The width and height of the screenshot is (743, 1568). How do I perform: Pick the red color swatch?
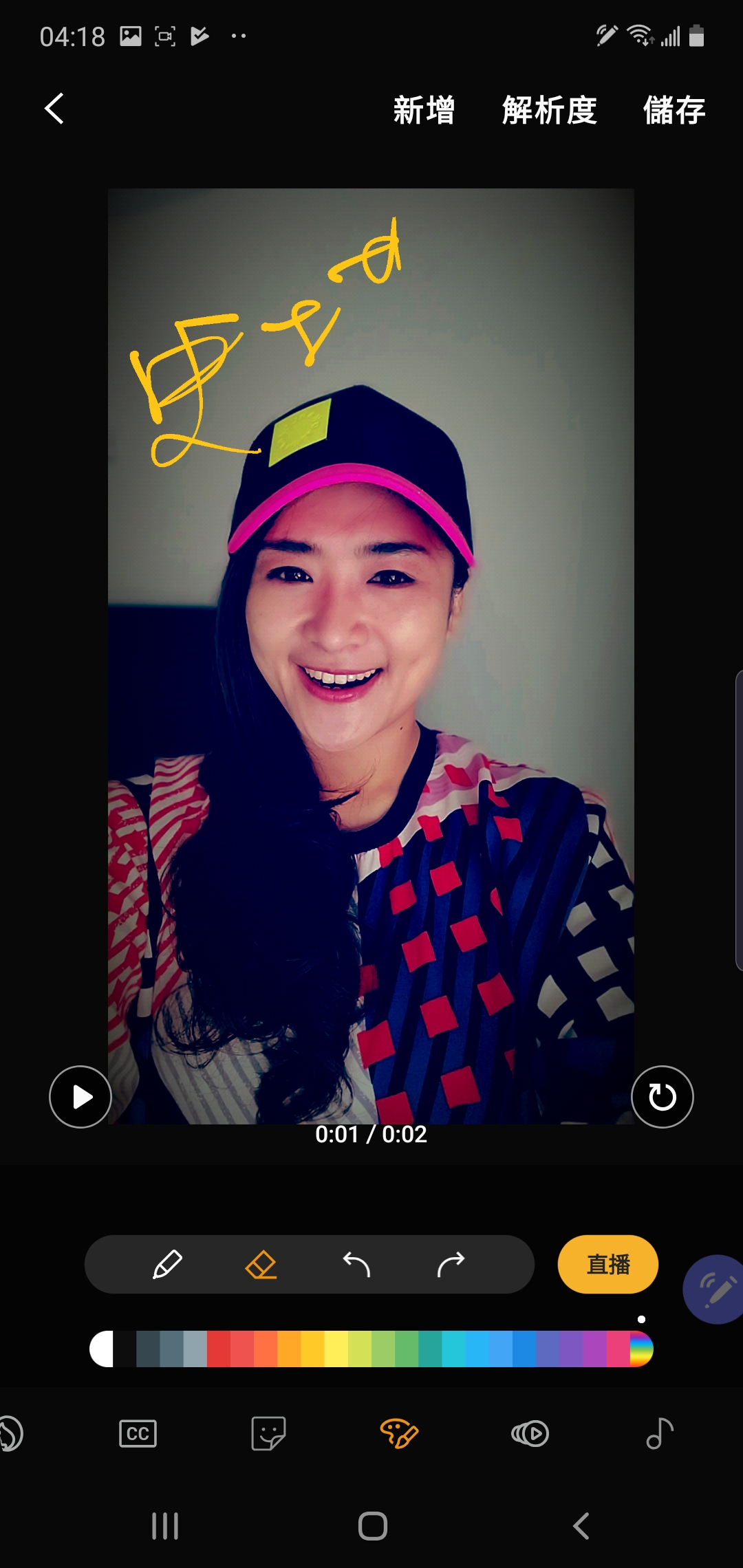(x=219, y=1349)
